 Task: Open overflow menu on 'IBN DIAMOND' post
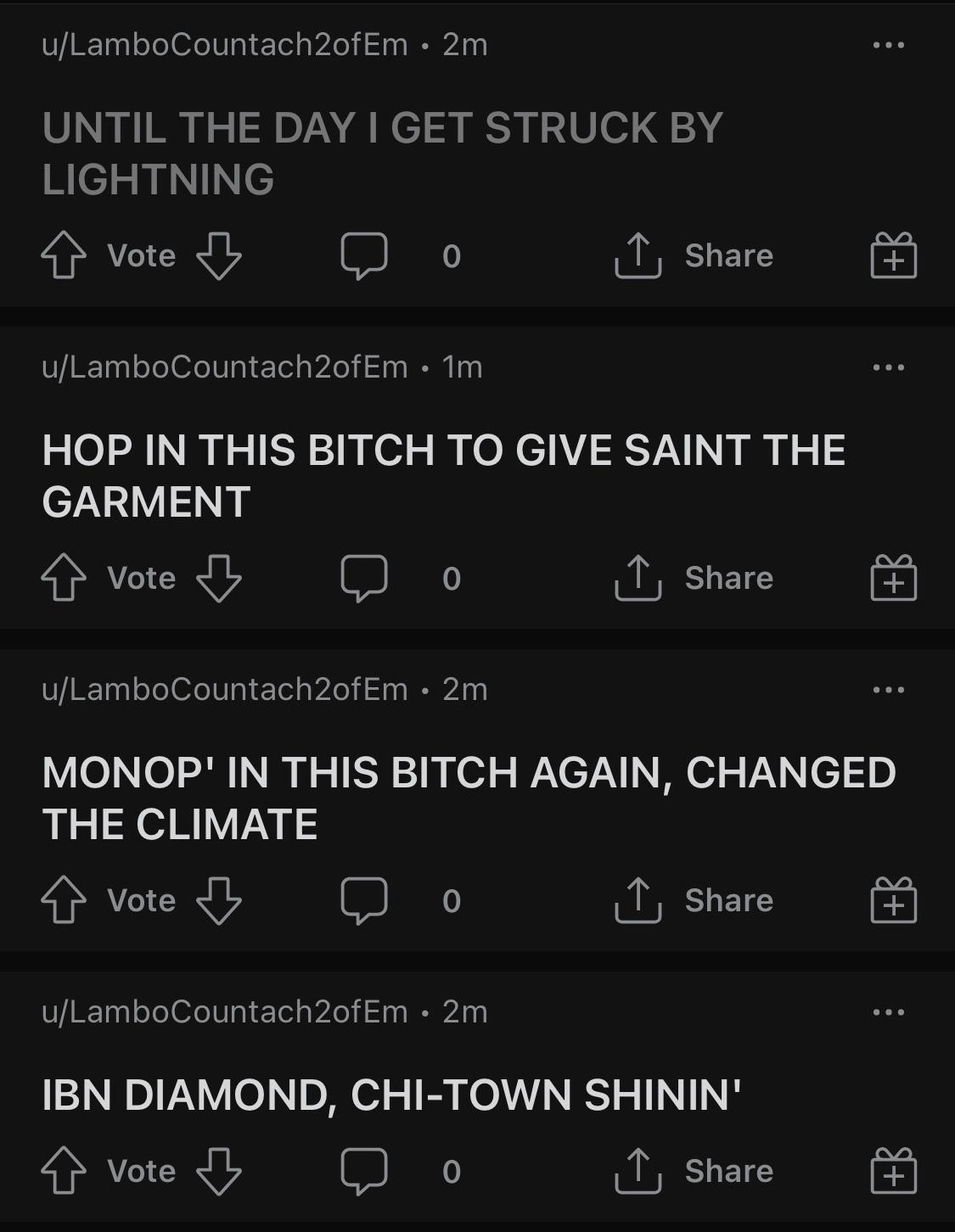coord(888,1012)
